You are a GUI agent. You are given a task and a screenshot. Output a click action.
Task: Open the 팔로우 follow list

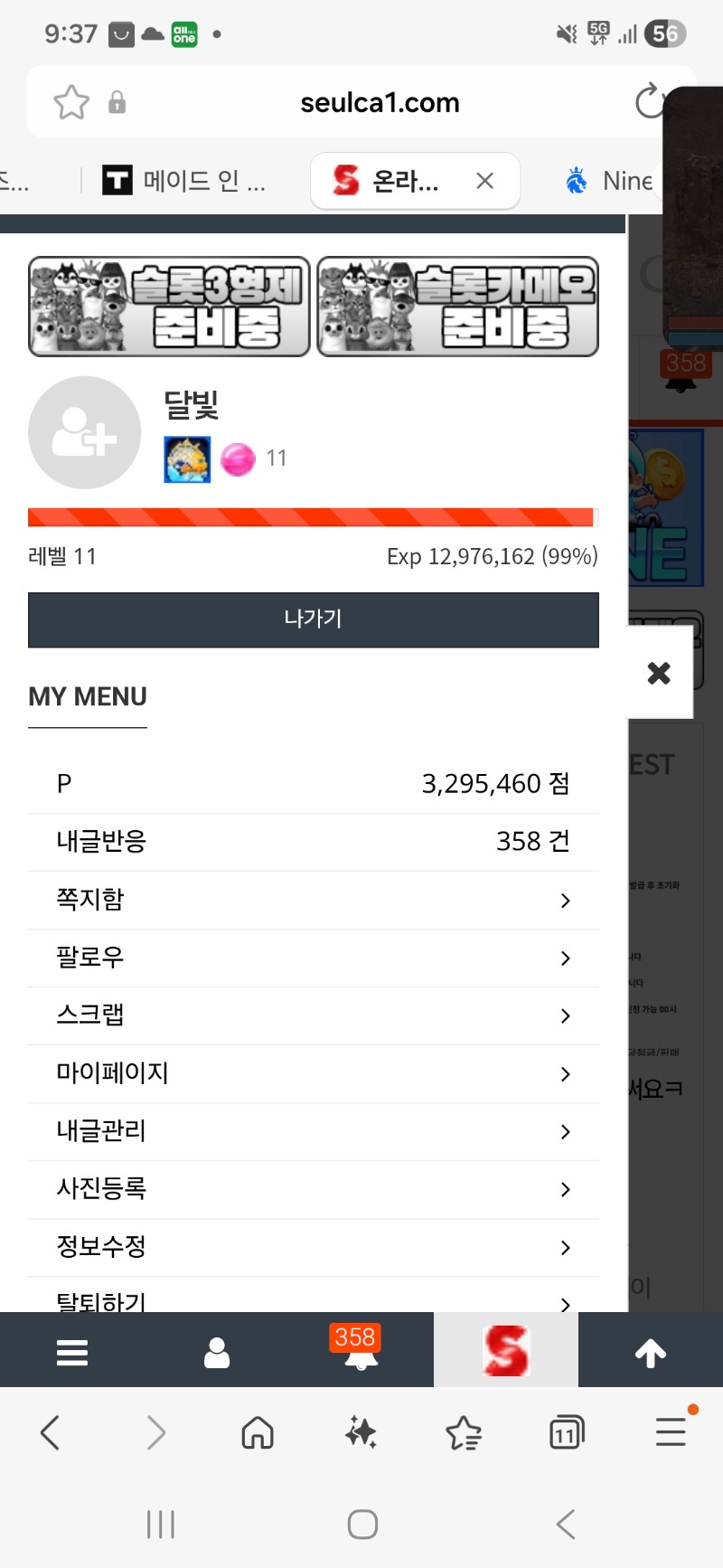coord(313,958)
